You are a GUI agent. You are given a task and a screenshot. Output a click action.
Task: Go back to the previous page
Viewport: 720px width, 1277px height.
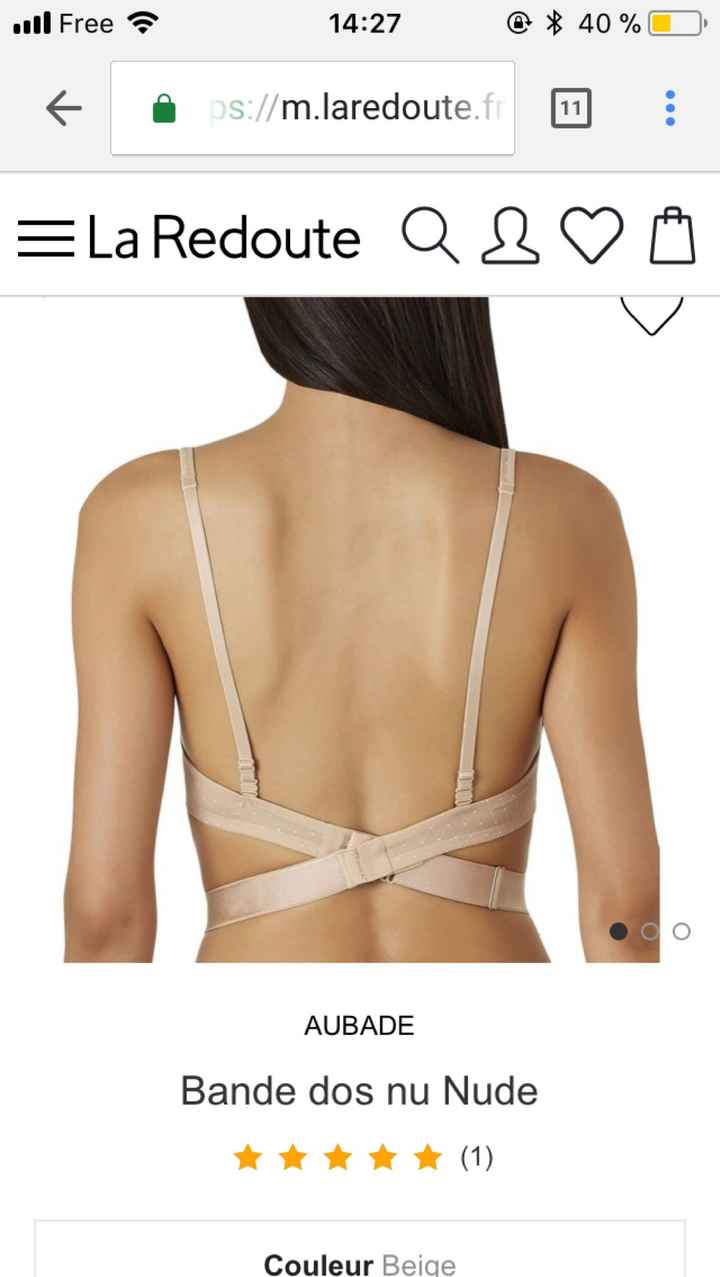63,108
